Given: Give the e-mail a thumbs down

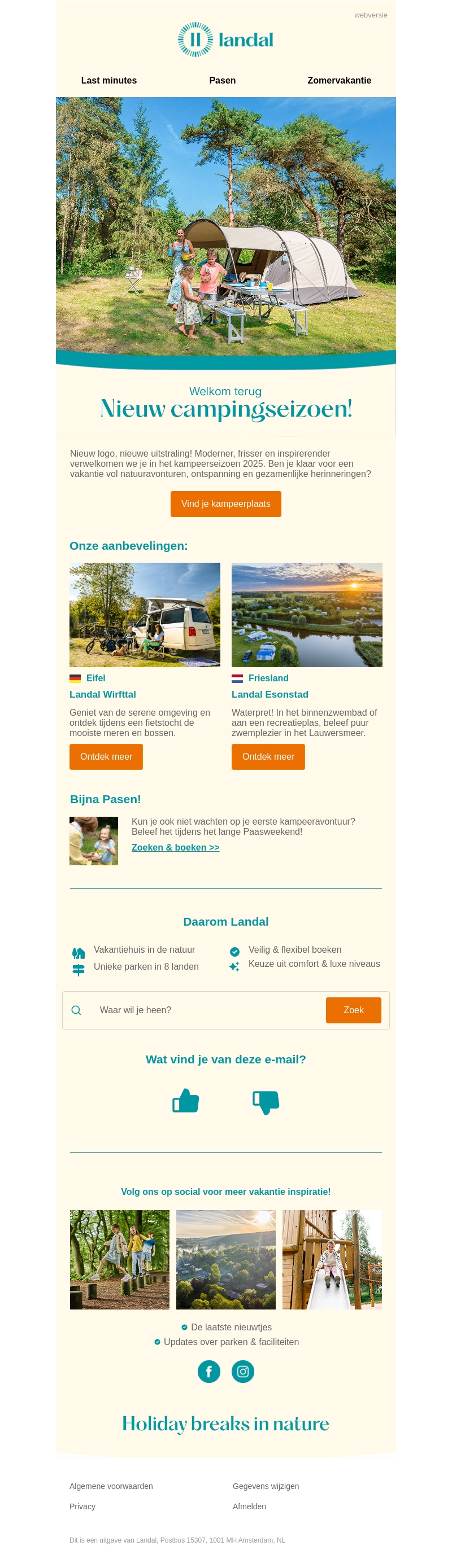Looking at the screenshot, I should pyautogui.click(x=266, y=1102).
